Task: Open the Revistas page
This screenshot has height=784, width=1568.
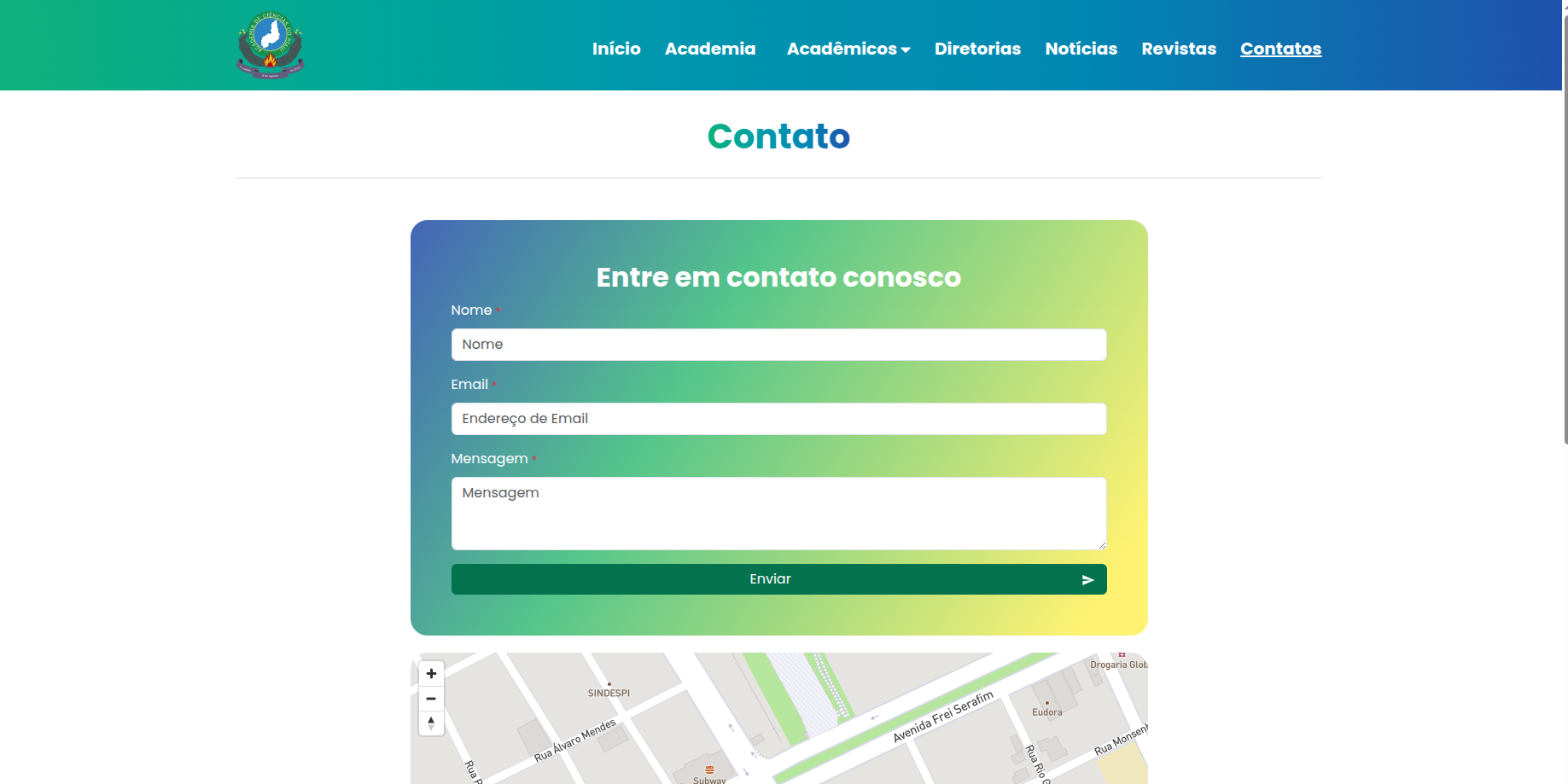Action: (1179, 49)
